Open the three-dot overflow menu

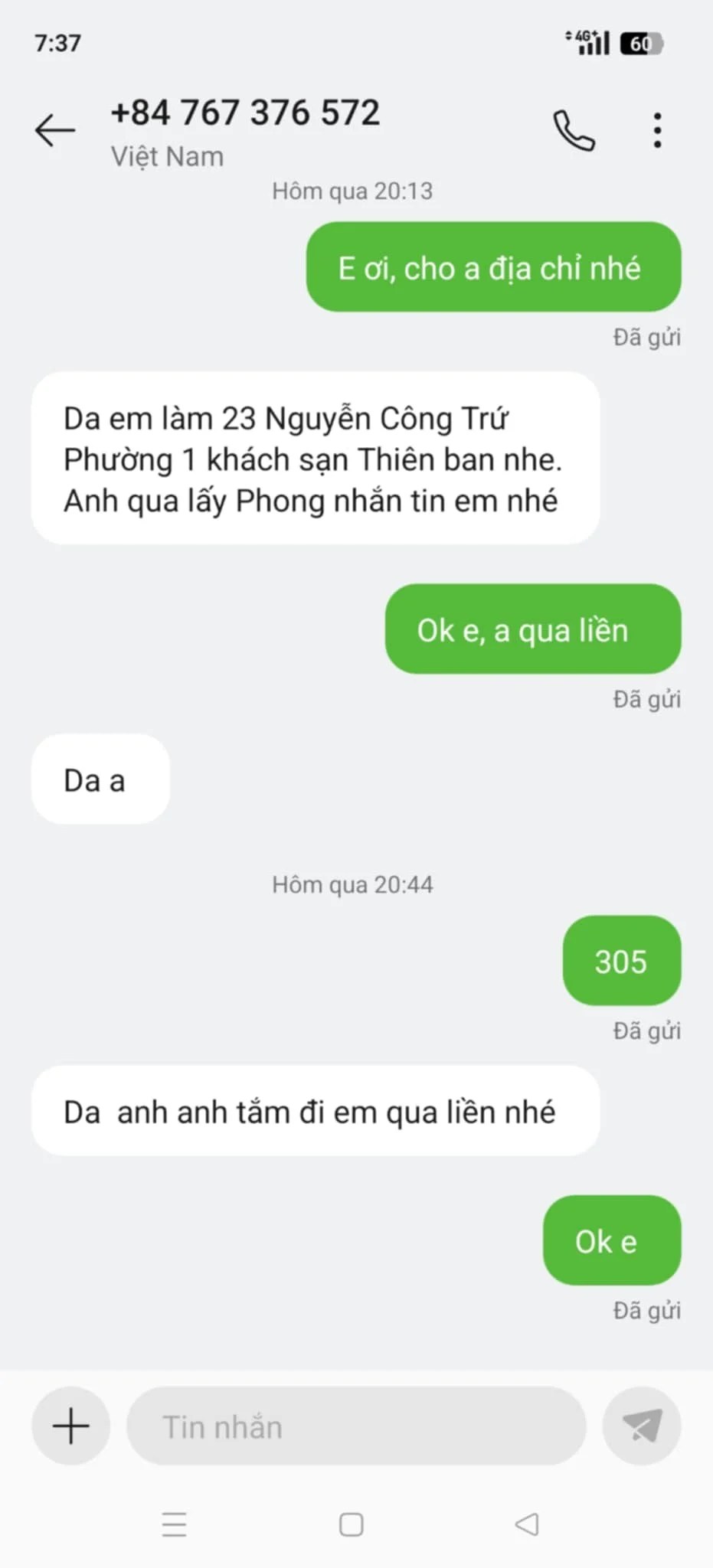(x=657, y=130)
